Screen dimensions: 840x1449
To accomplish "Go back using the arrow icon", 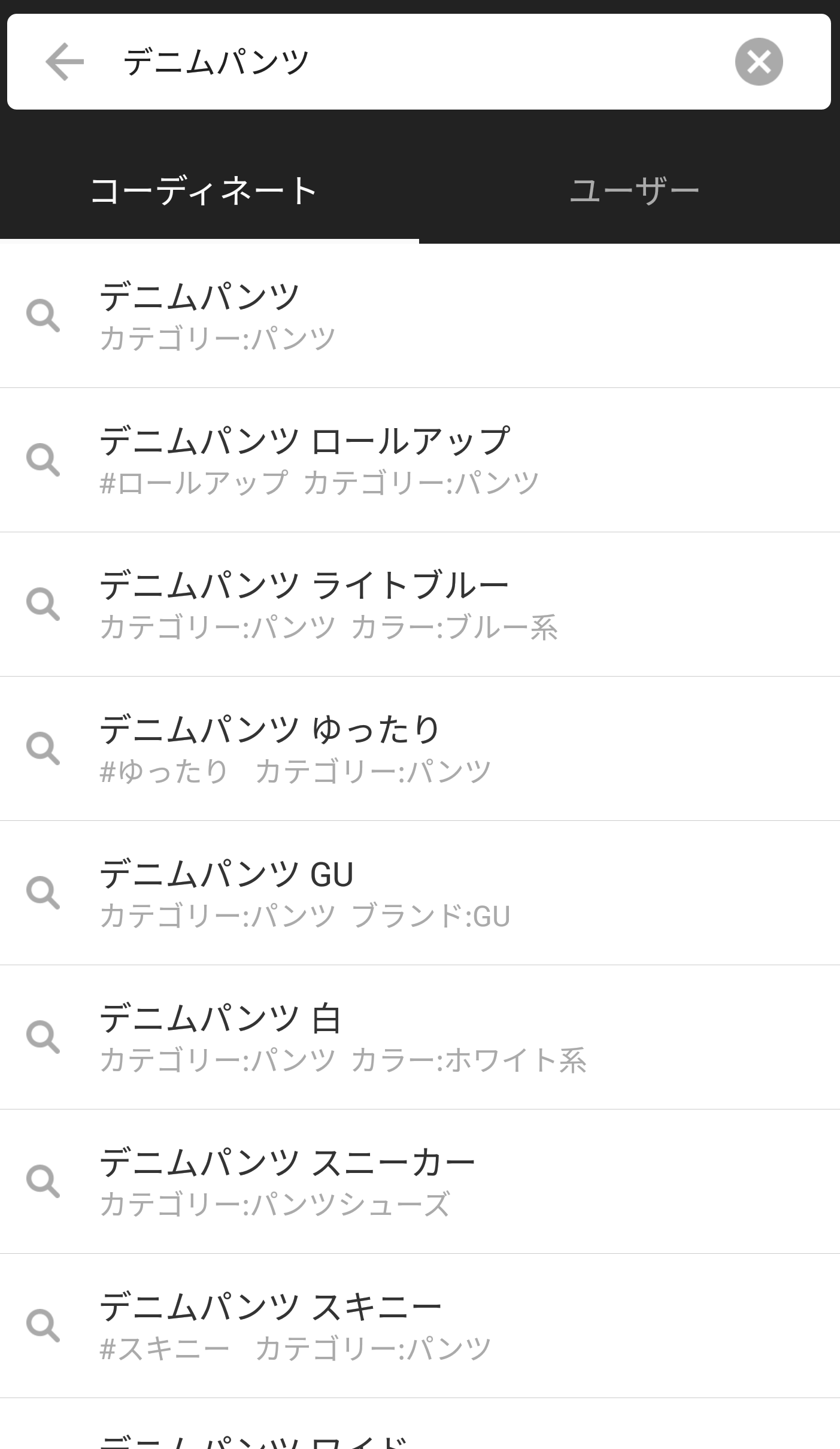I will click(65, 62).
